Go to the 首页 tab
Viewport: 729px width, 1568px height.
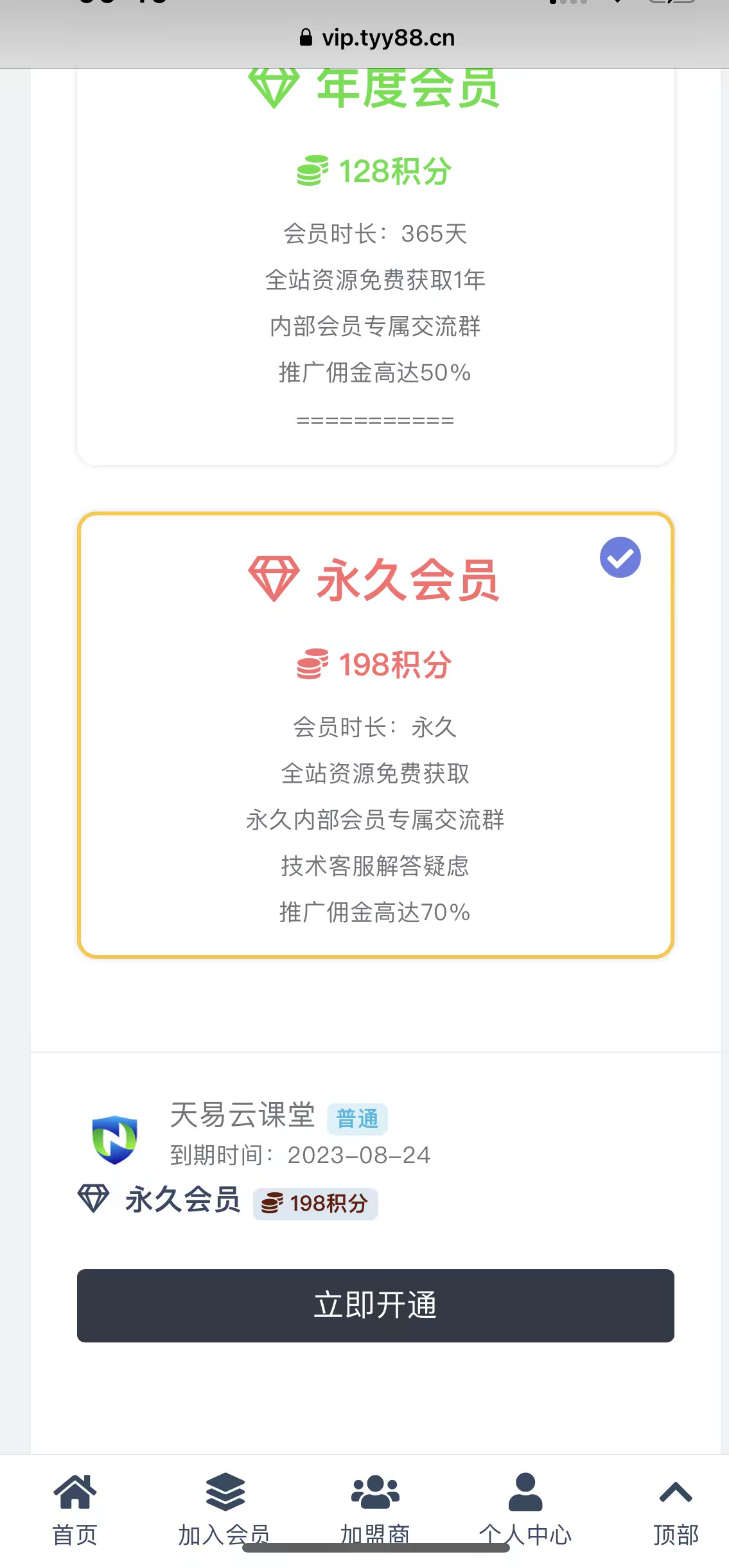coord(75,1508)
